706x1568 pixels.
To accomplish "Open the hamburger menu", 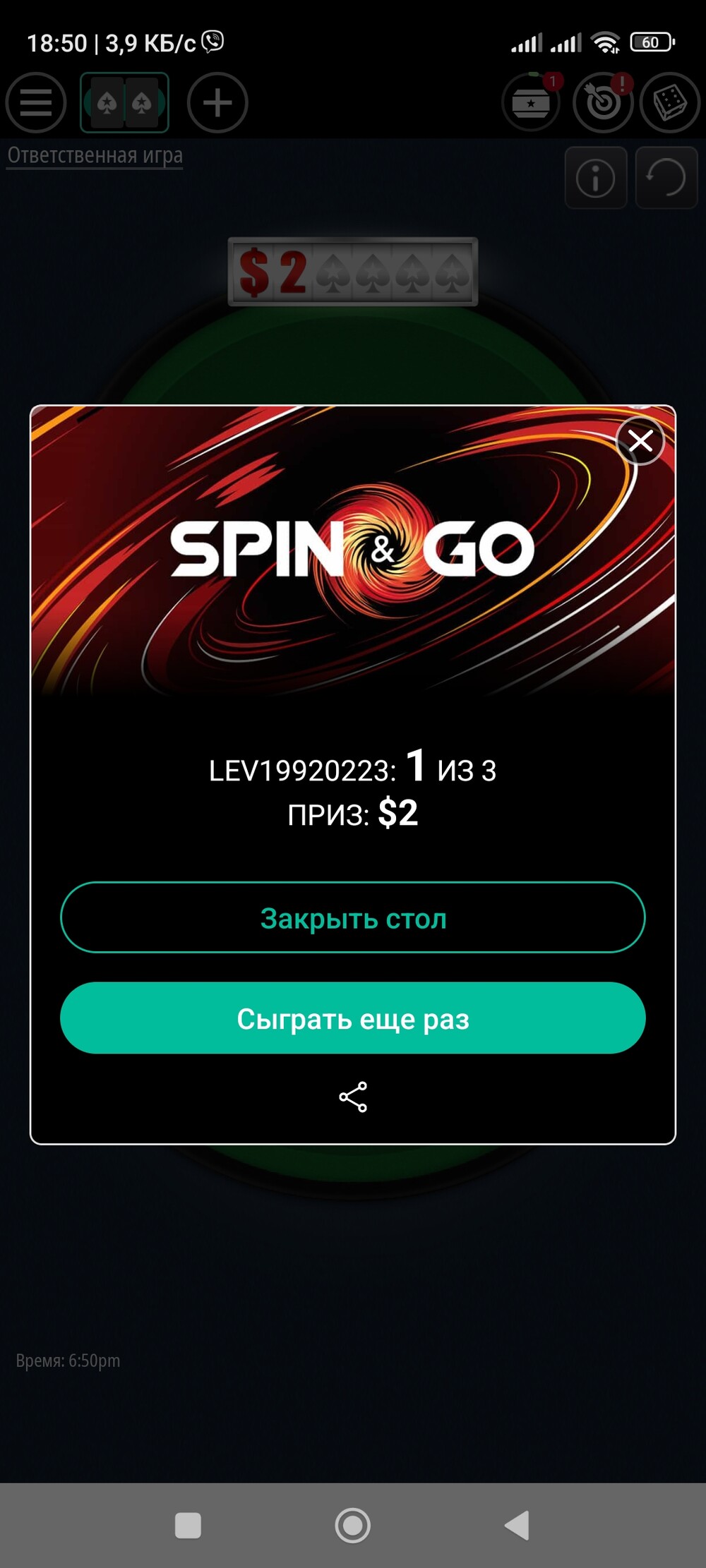I will 36,103.
